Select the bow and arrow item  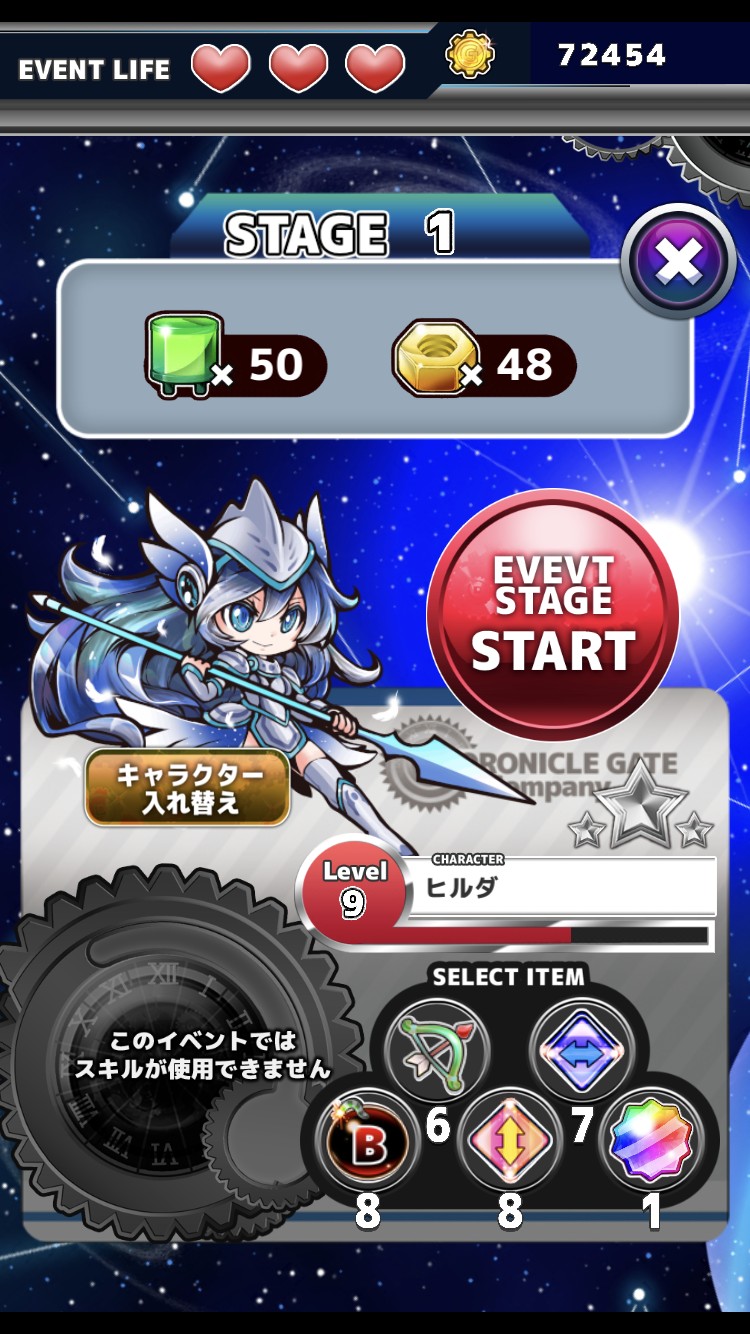coord(438,1050)
